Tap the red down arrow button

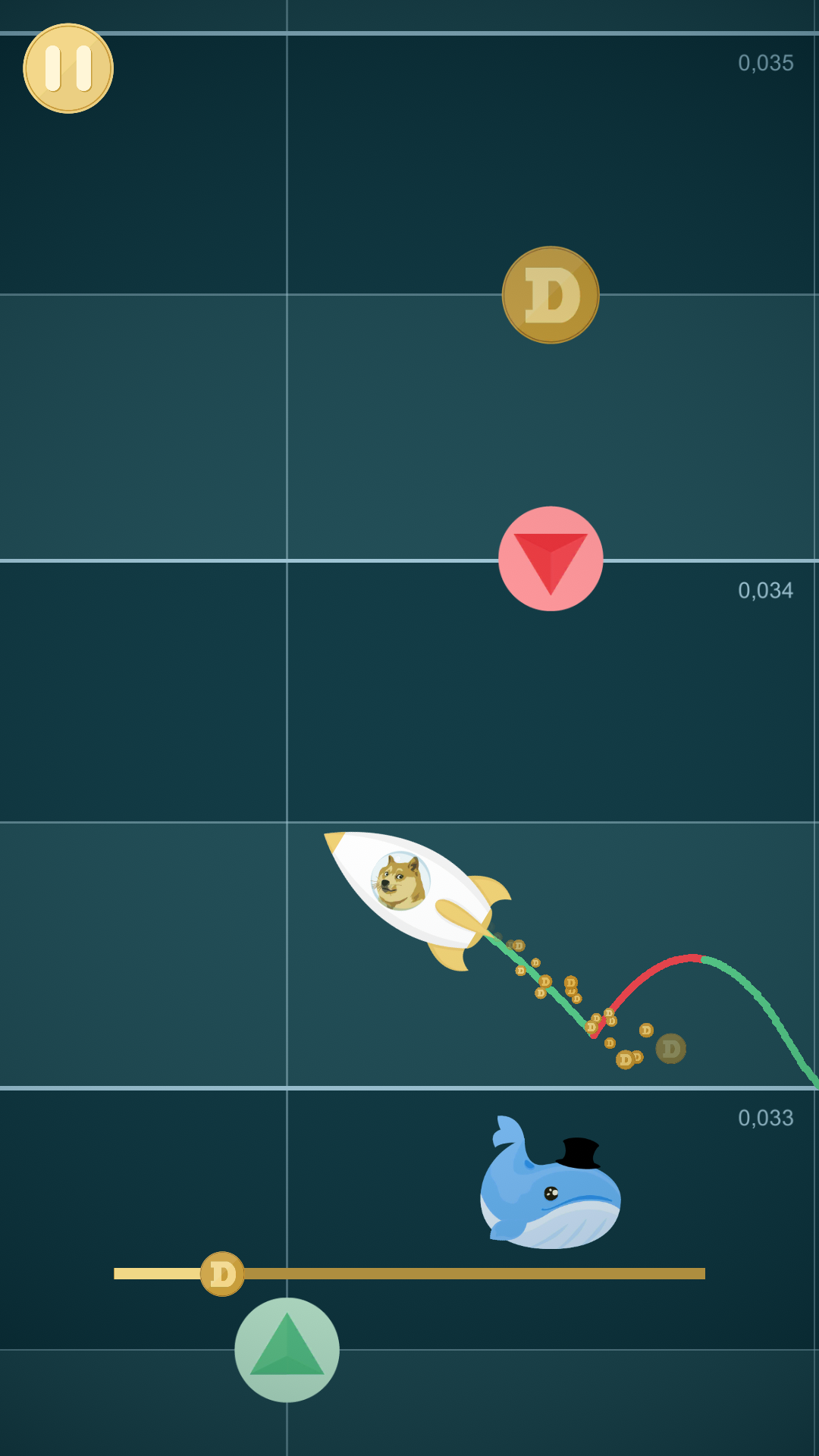coord(551,559)
